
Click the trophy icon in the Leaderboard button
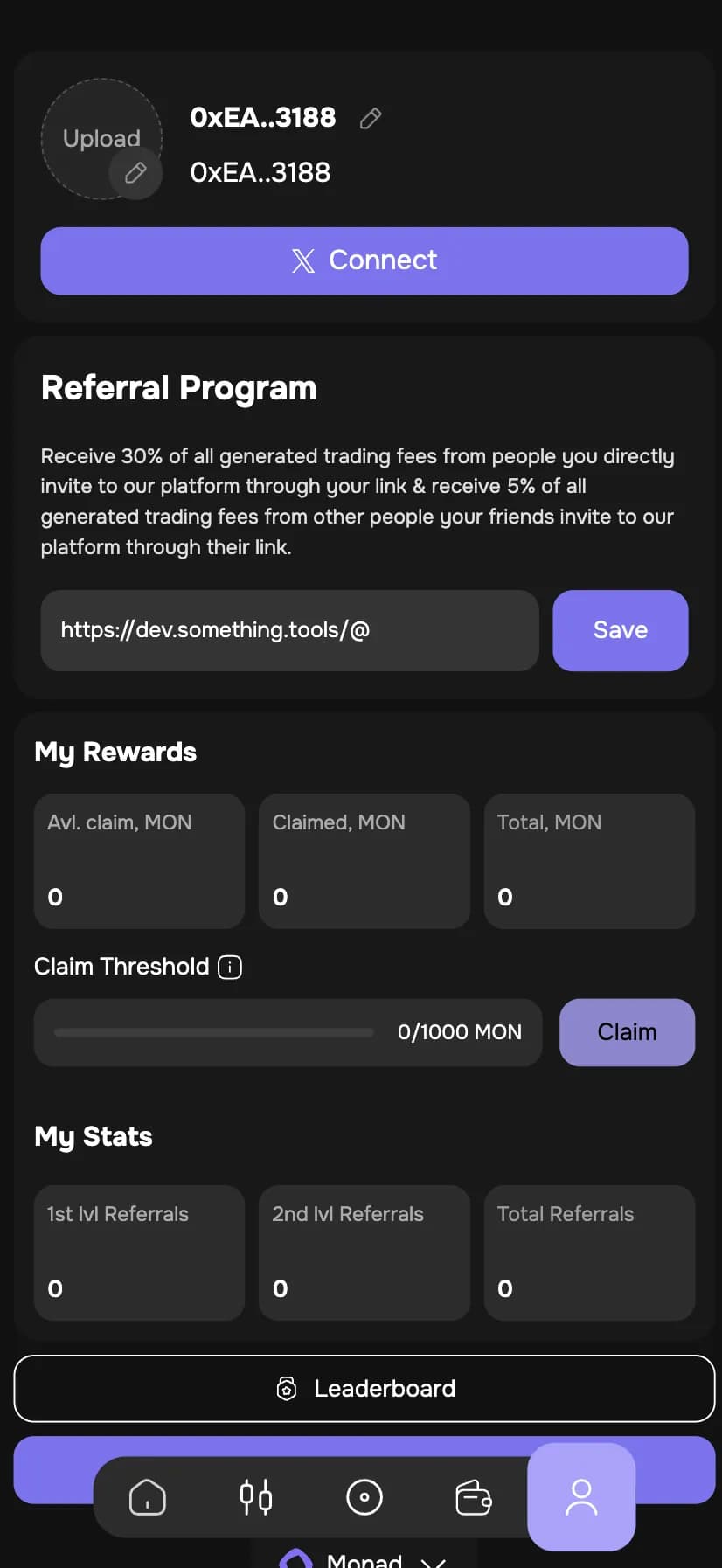point(287,1388)
